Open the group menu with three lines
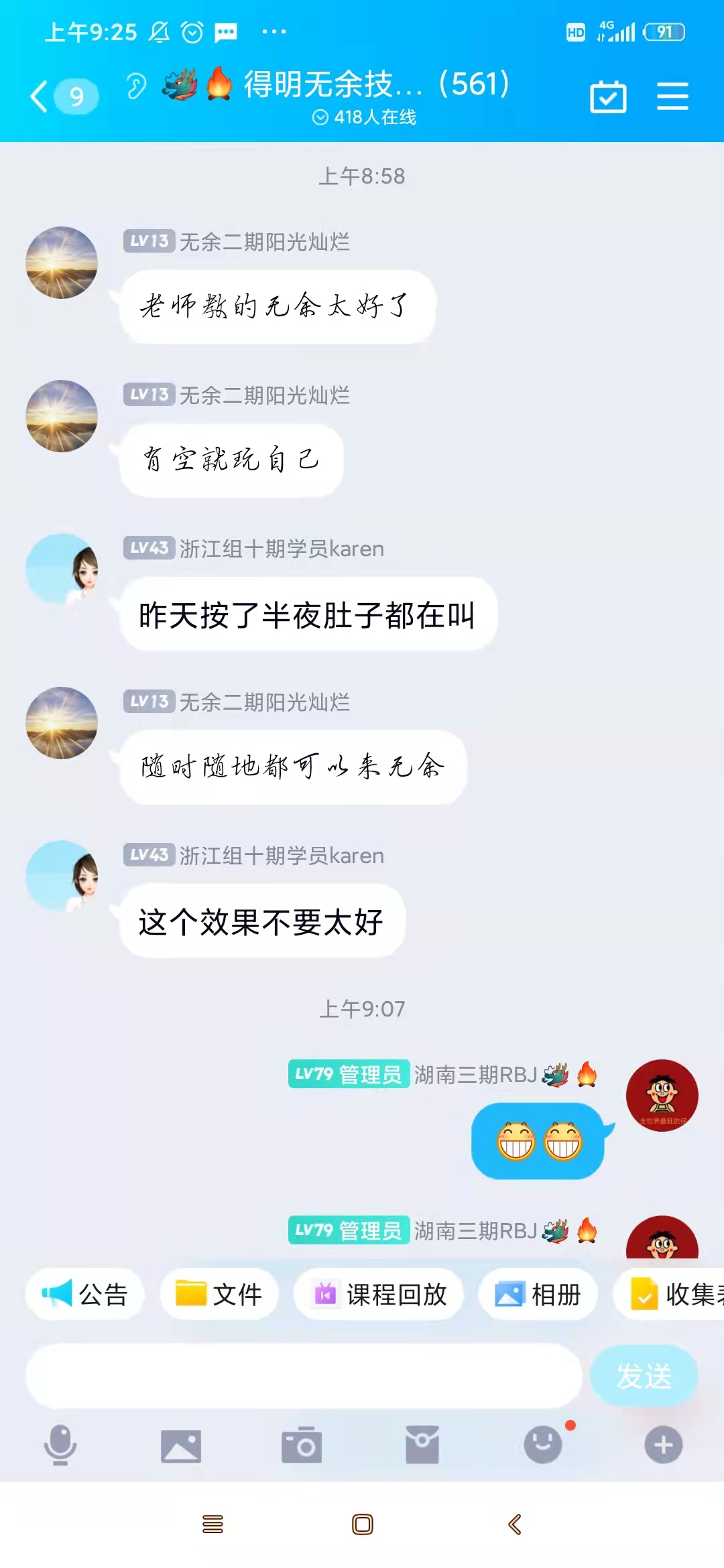724x1568 pixels. click(x=672, y=96)
